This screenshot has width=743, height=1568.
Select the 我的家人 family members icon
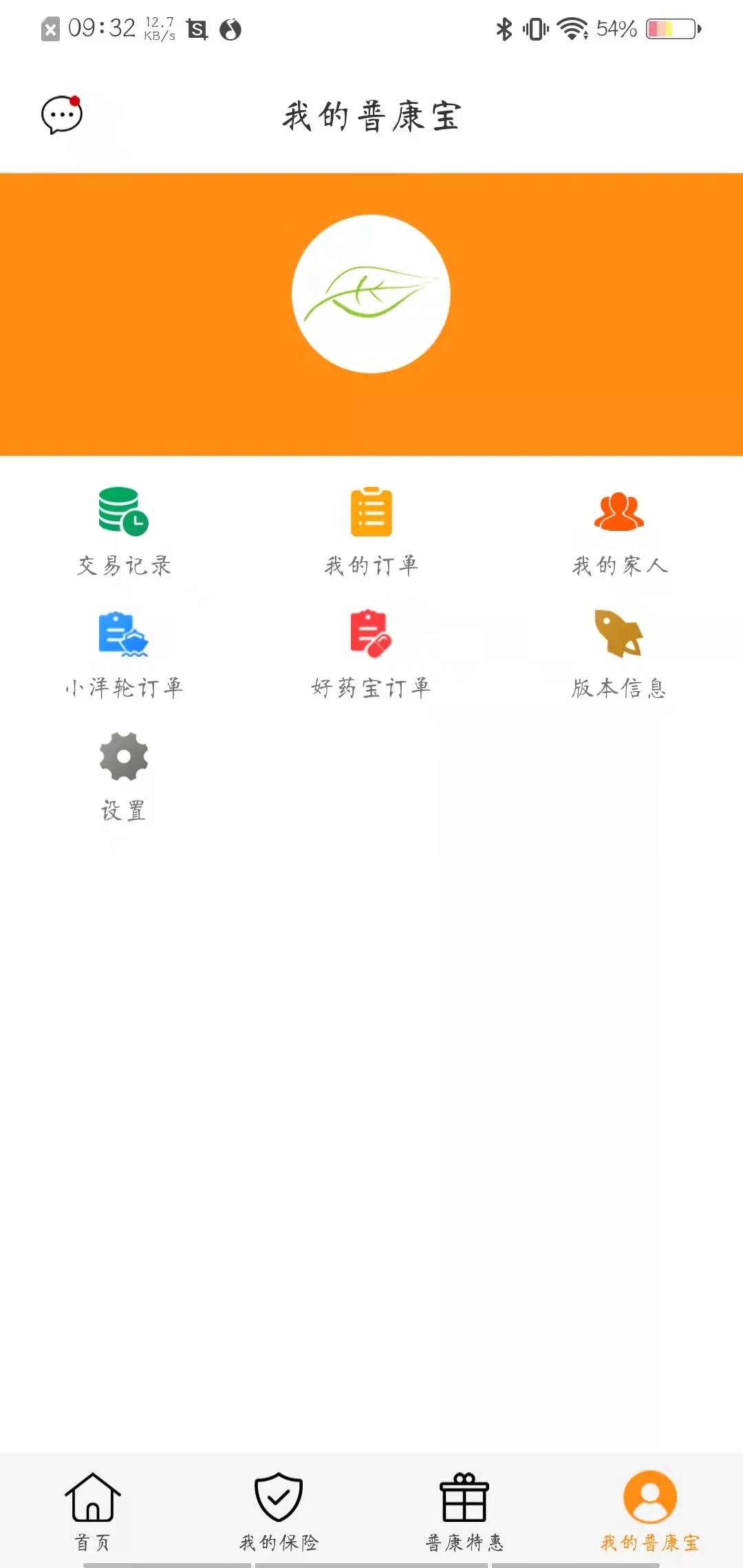[618, 512]
